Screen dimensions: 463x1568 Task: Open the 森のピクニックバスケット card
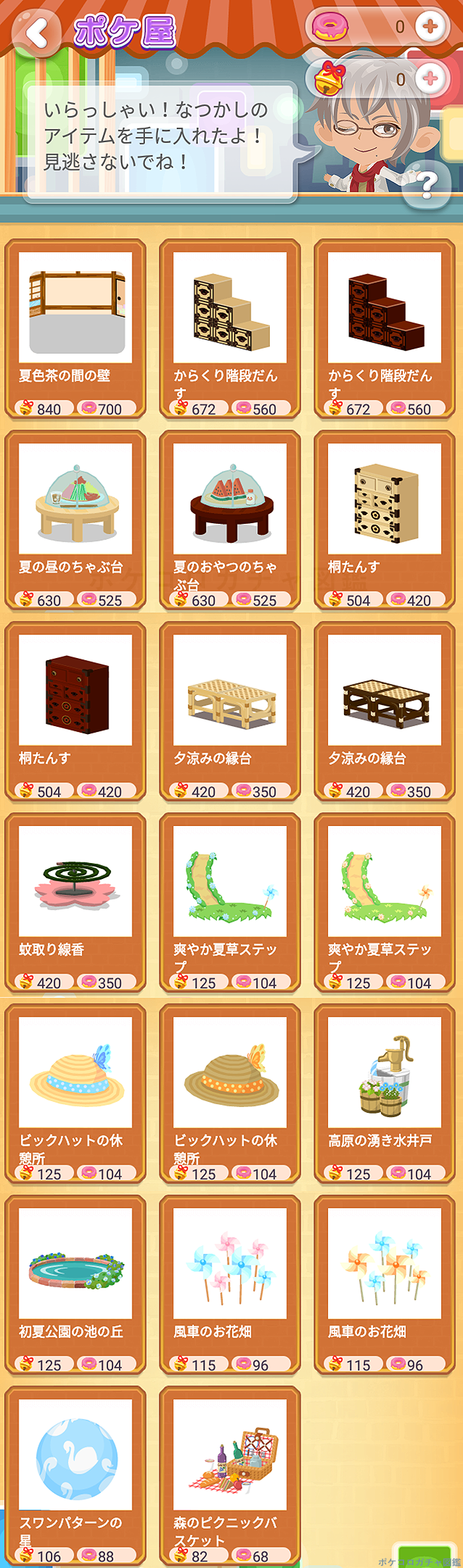coord(230,1475)
